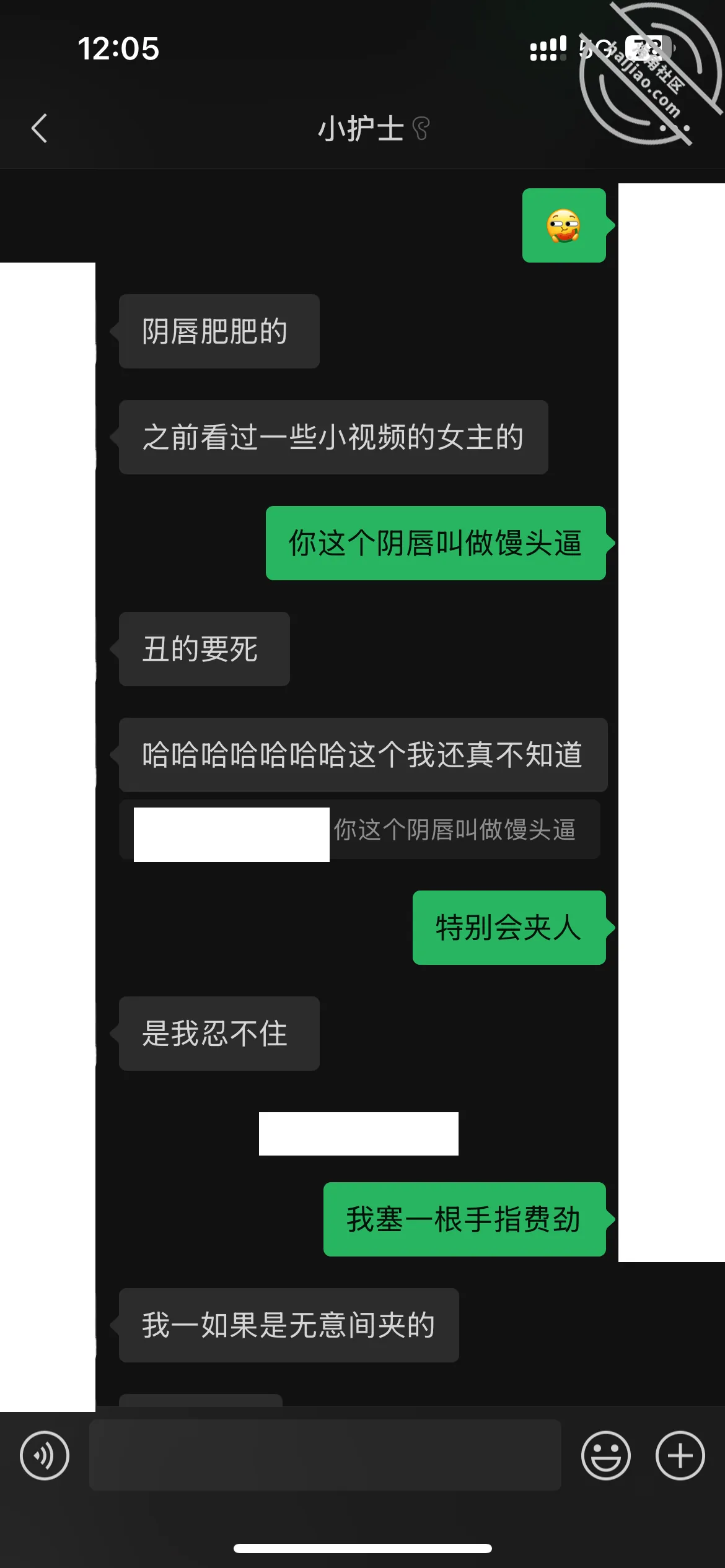Open the overflow menu in the header
725x1568 pixels.
tap(675, 128)
